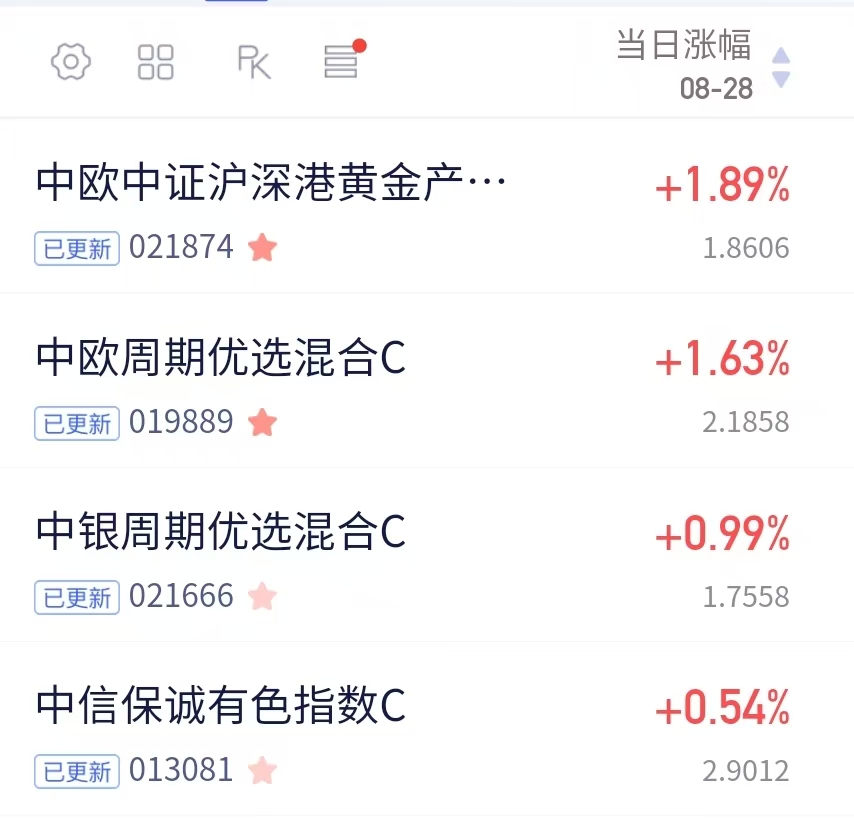Sort by 当日涨幅 column header
Image resolution: width=854 pixels, height=831 pixels.
[x=703, y=65]
